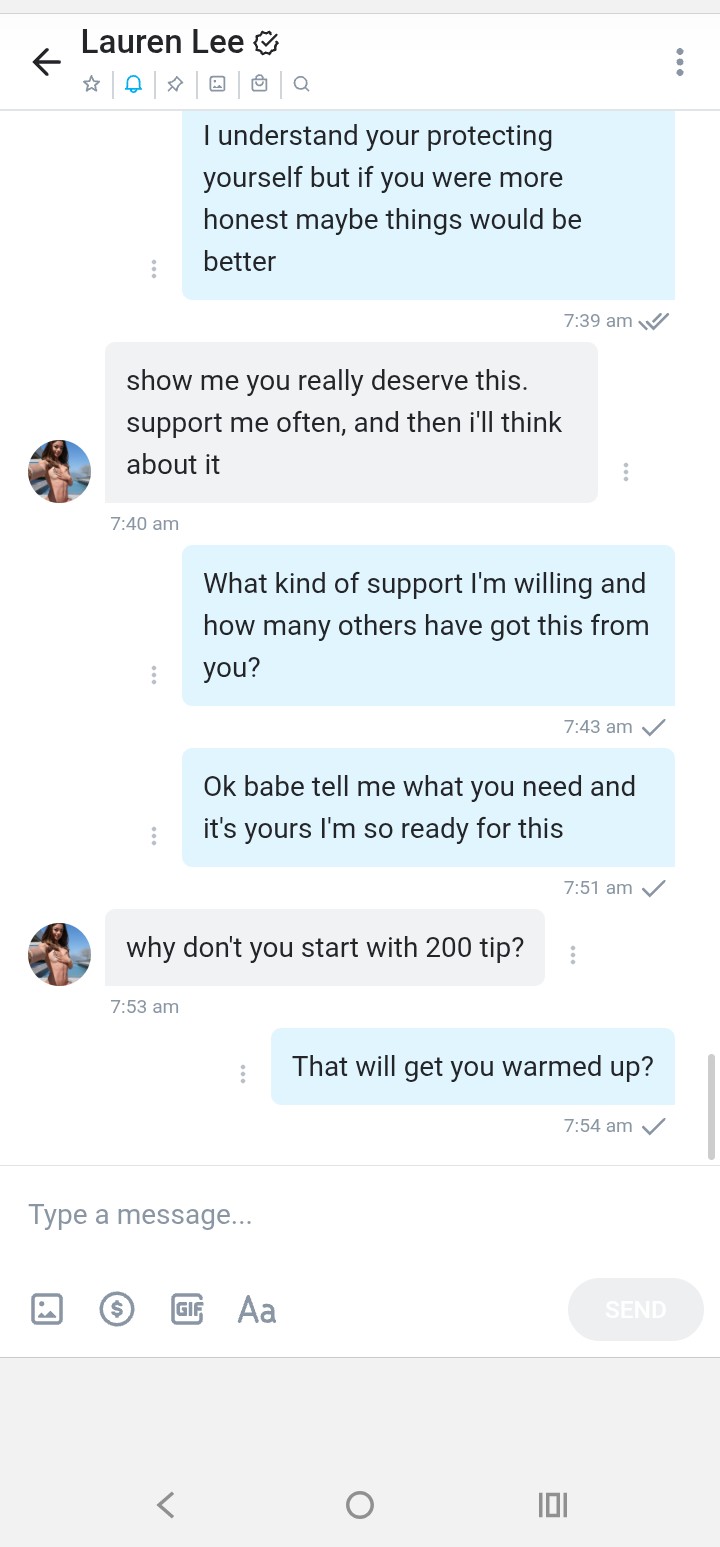Open options for "why don't you start with 200 tip?"

point(573,955)
